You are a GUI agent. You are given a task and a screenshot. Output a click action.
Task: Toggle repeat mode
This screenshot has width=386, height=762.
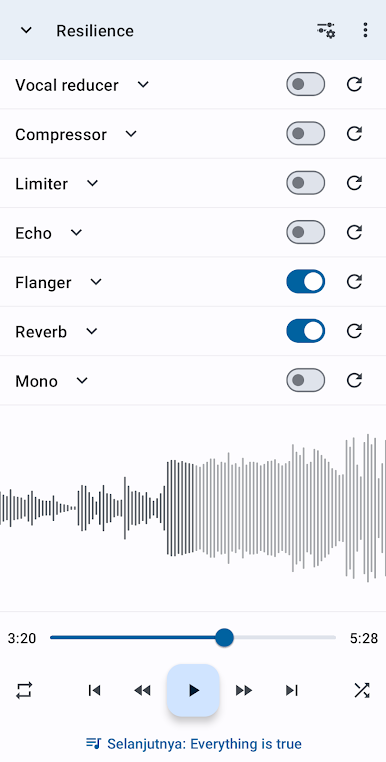click(24, 690)
